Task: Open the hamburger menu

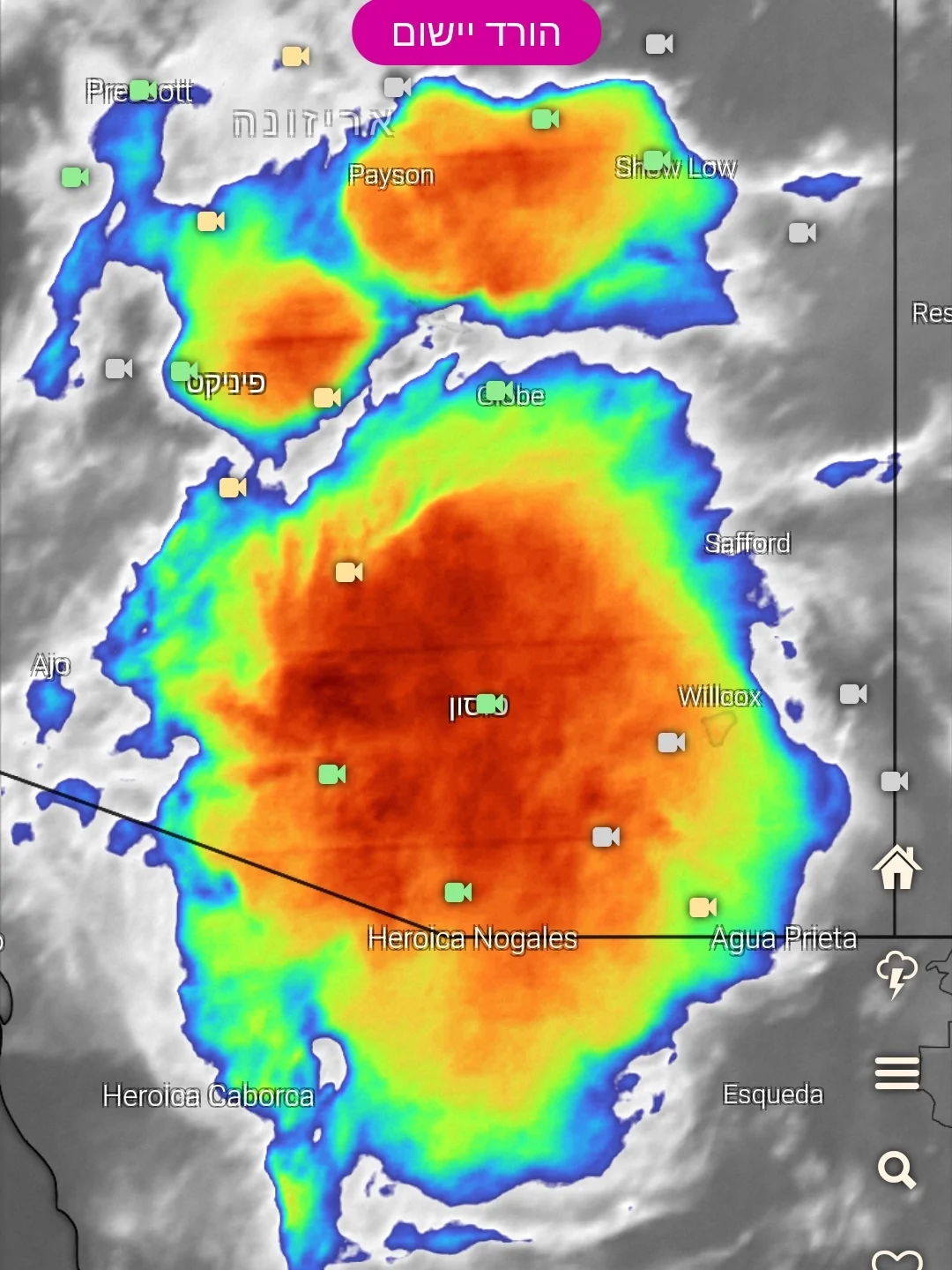Action: 896,1073
